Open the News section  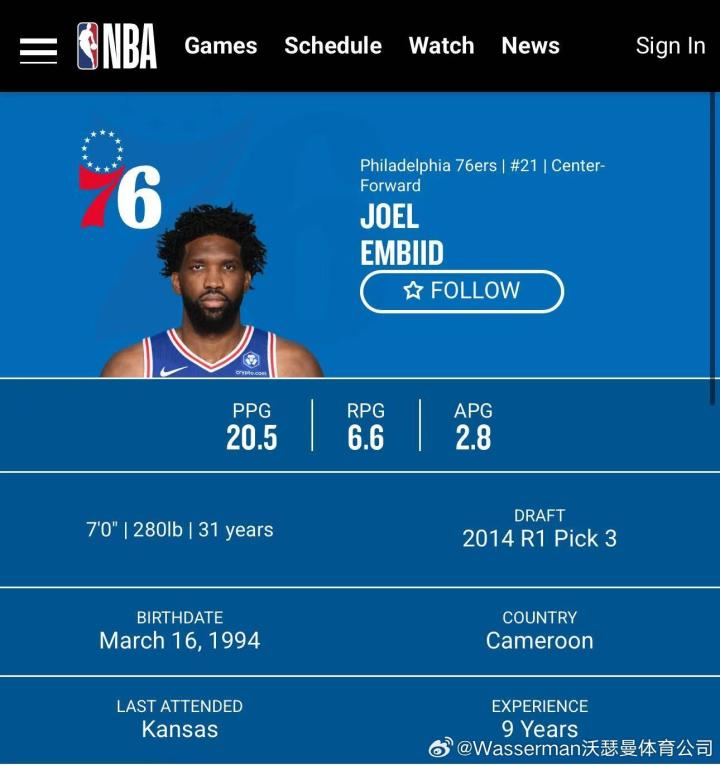tap(530, 46)
